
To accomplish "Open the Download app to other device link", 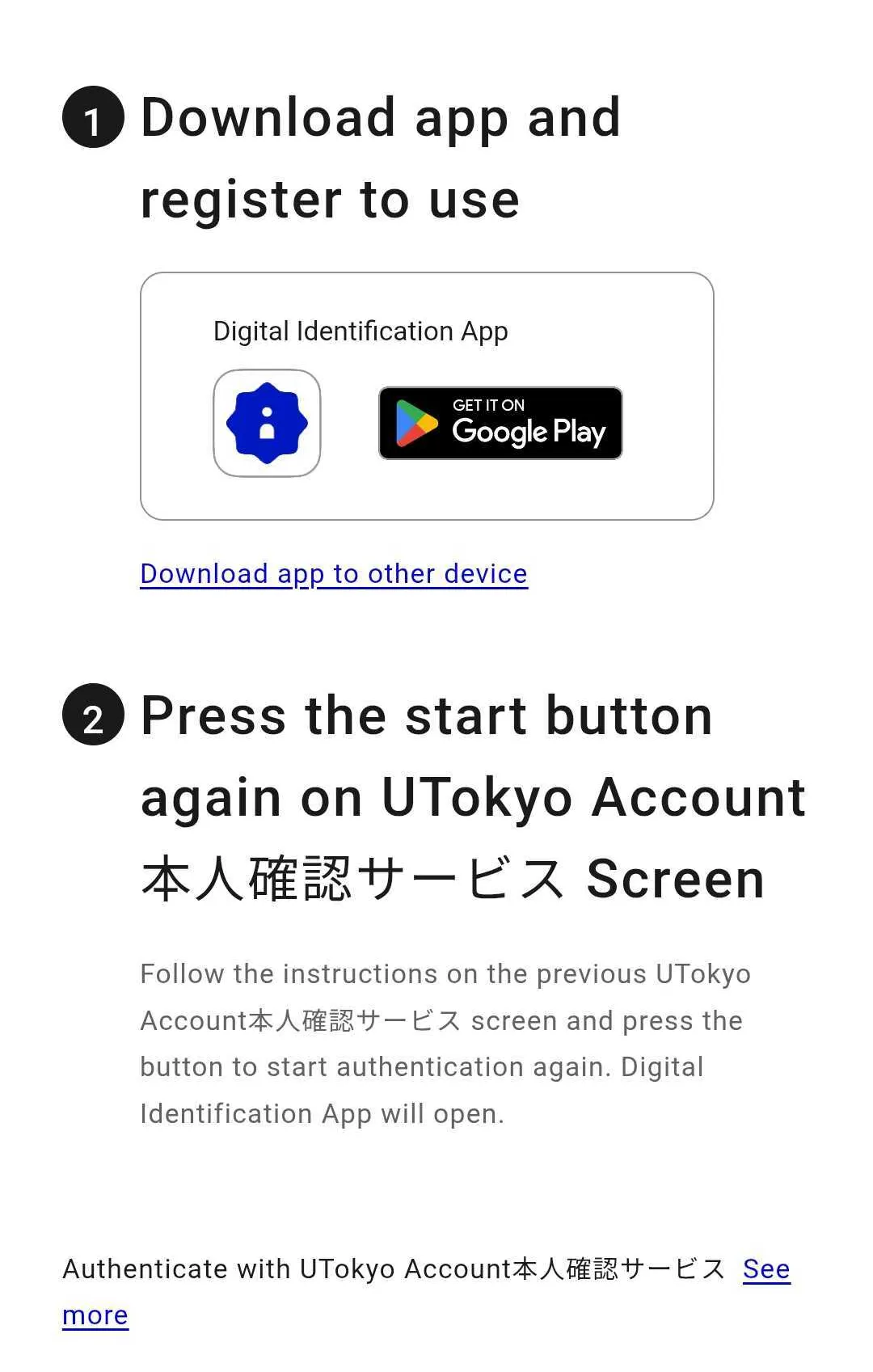I will [x=334, y=574].
